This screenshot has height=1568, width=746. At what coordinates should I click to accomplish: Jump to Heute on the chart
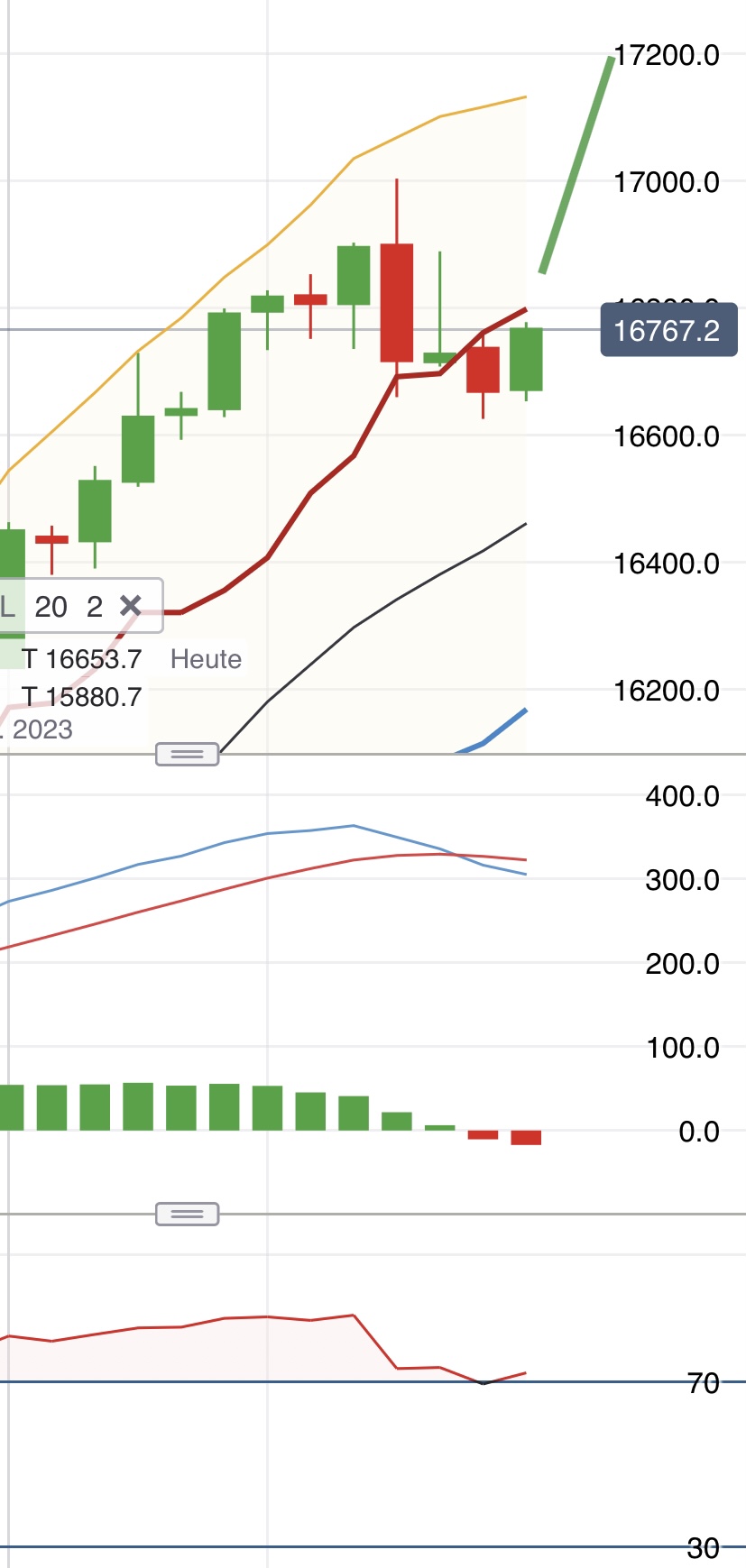pyautogui.click(x=206, y=659)
